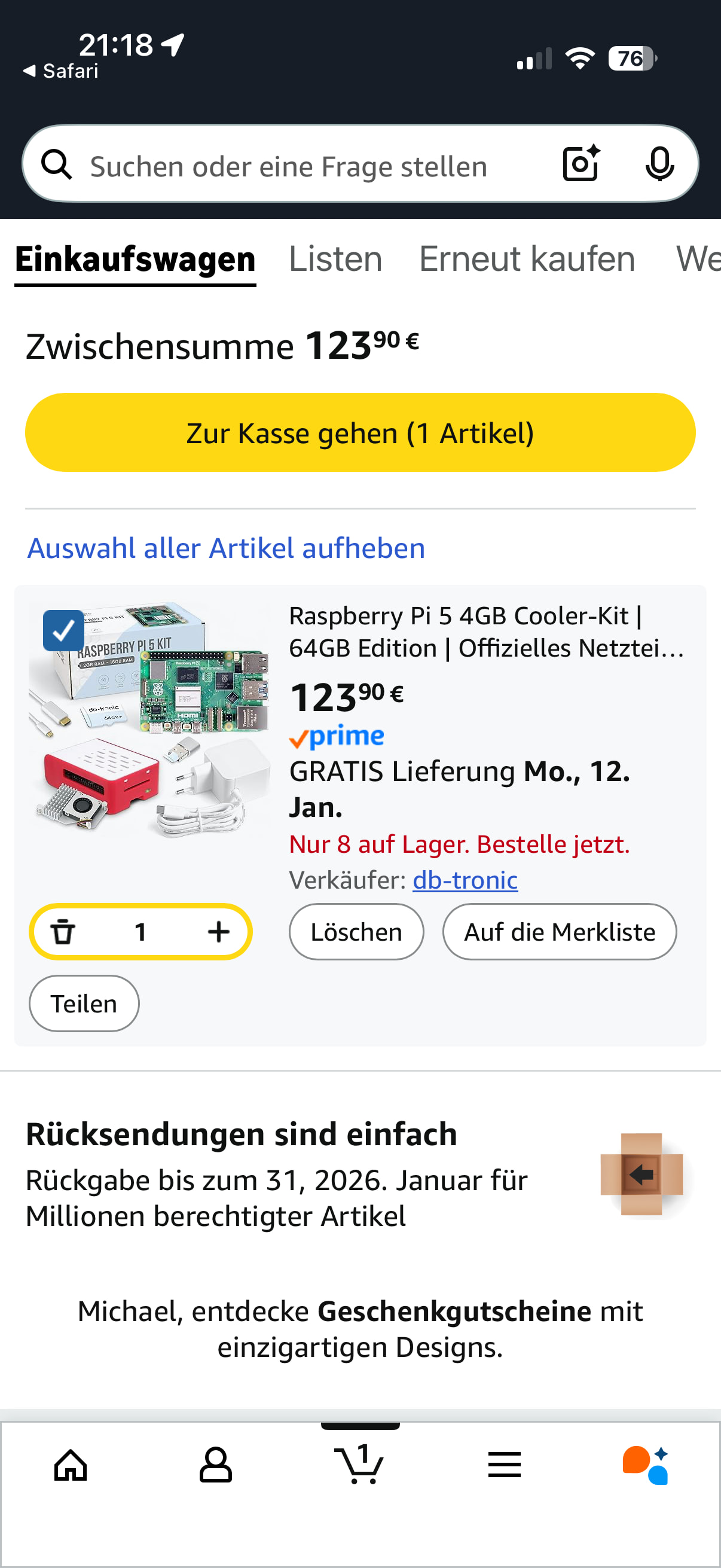This screenshot has height=1568, width=721.
Task: Start voice search with microphone
Action: pos(659,164)
